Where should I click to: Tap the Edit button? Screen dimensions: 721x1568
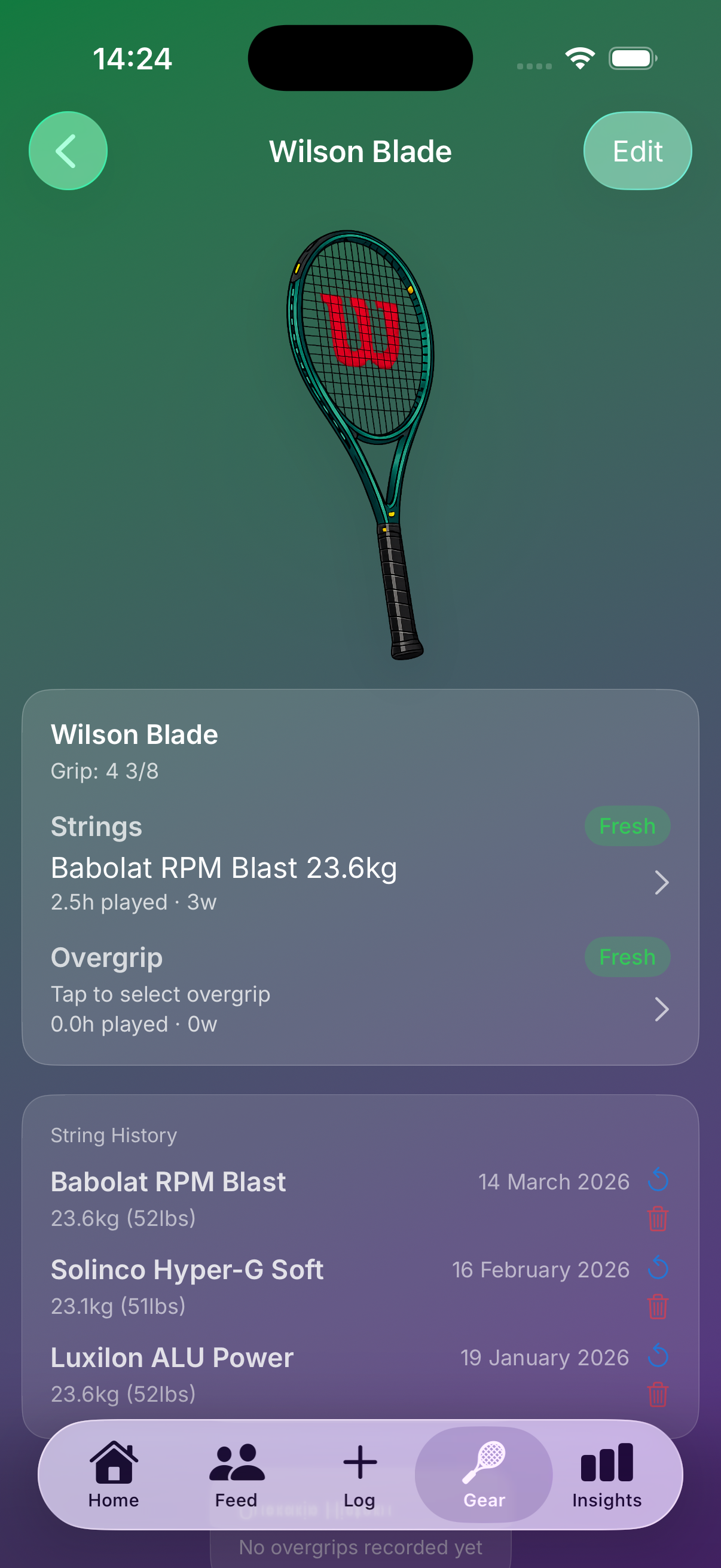click(637, 150)
